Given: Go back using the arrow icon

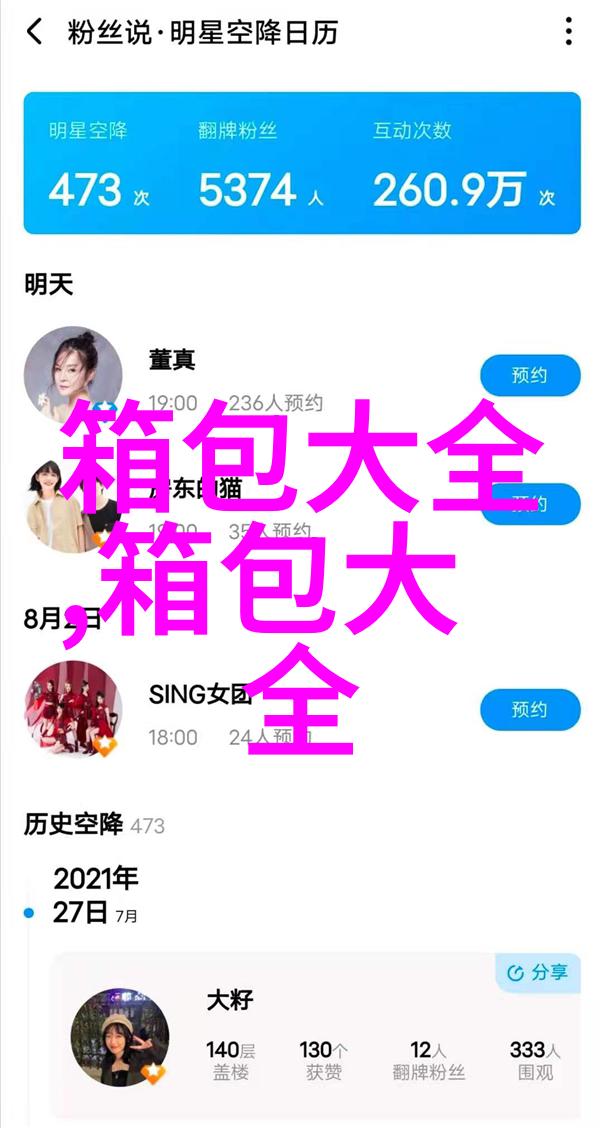Looking at the screenshot, I should click(x=35, y=32).
